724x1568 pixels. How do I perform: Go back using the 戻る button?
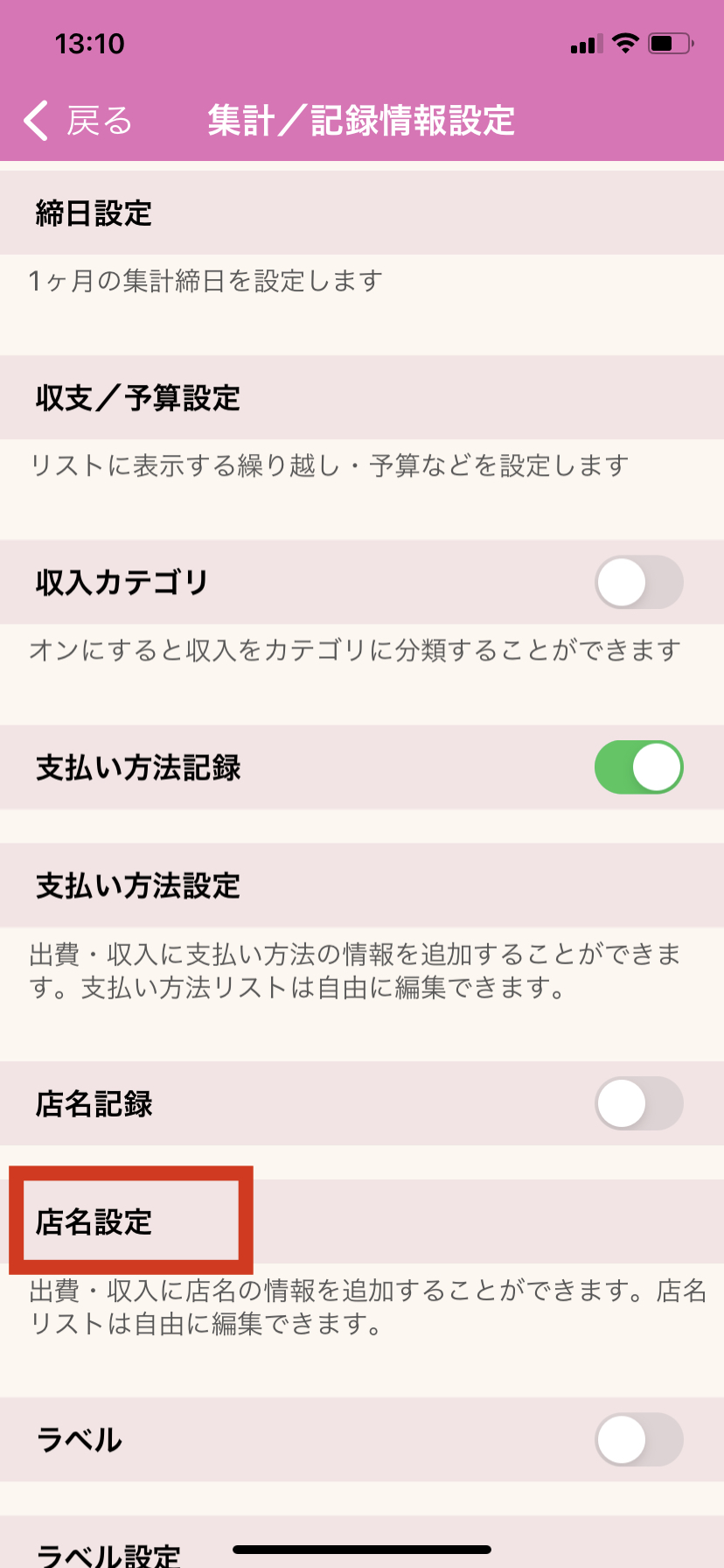[x=79, y=121]
